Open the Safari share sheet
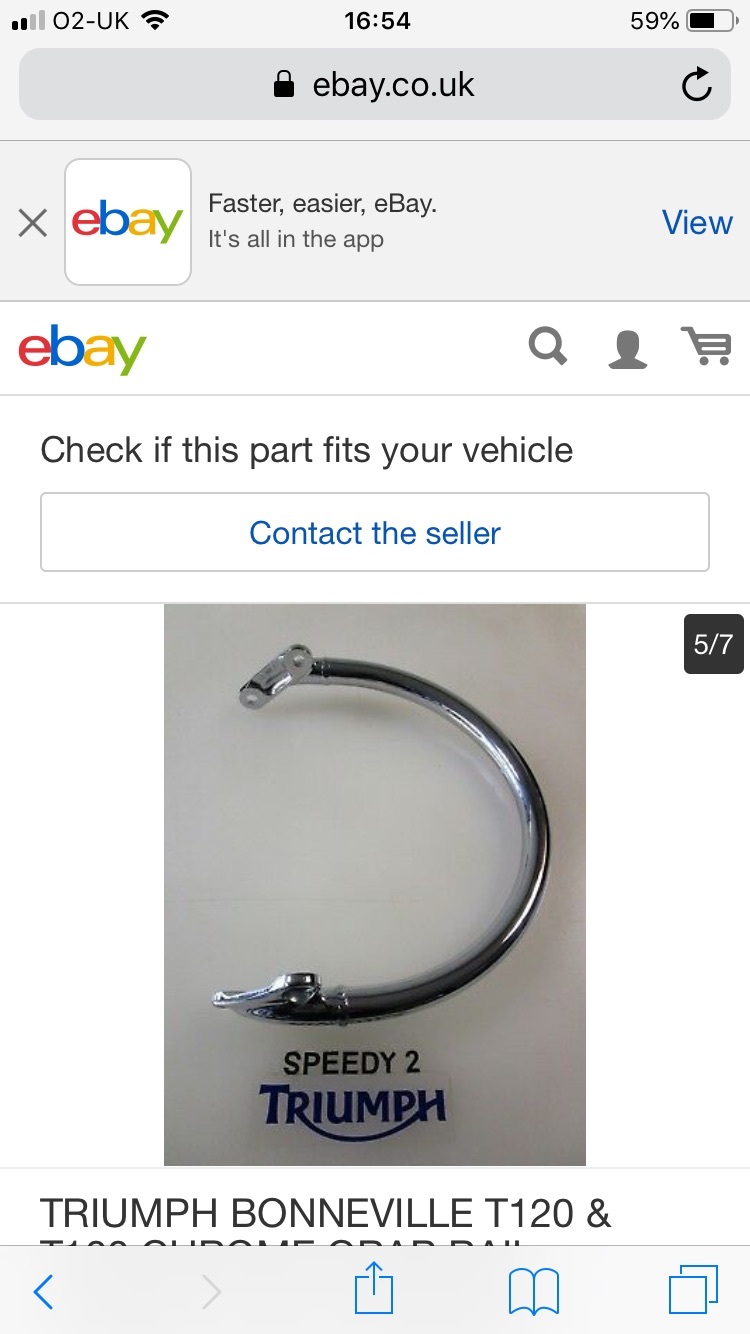This screenshot has height=1334, width=750. (375, 1290)
